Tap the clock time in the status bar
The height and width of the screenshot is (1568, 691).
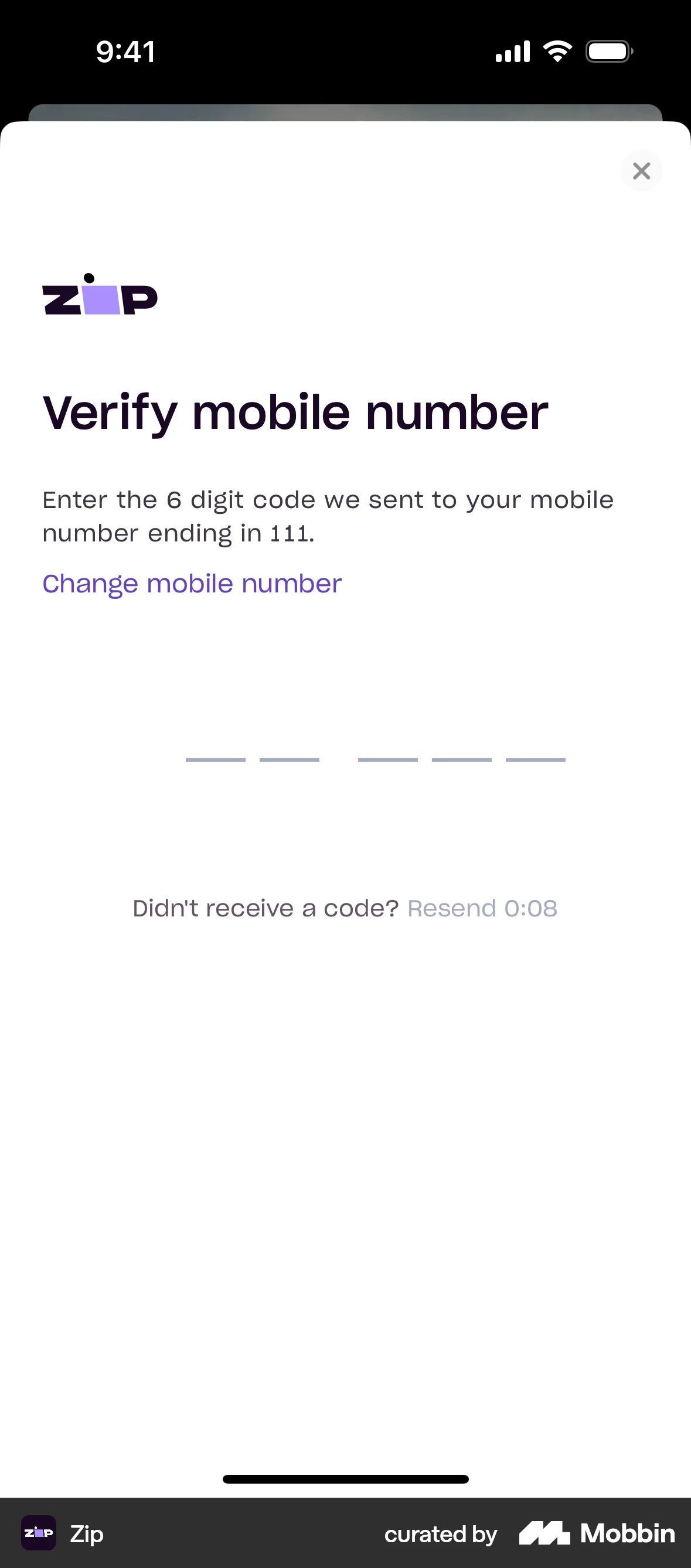tap(126, 50)
